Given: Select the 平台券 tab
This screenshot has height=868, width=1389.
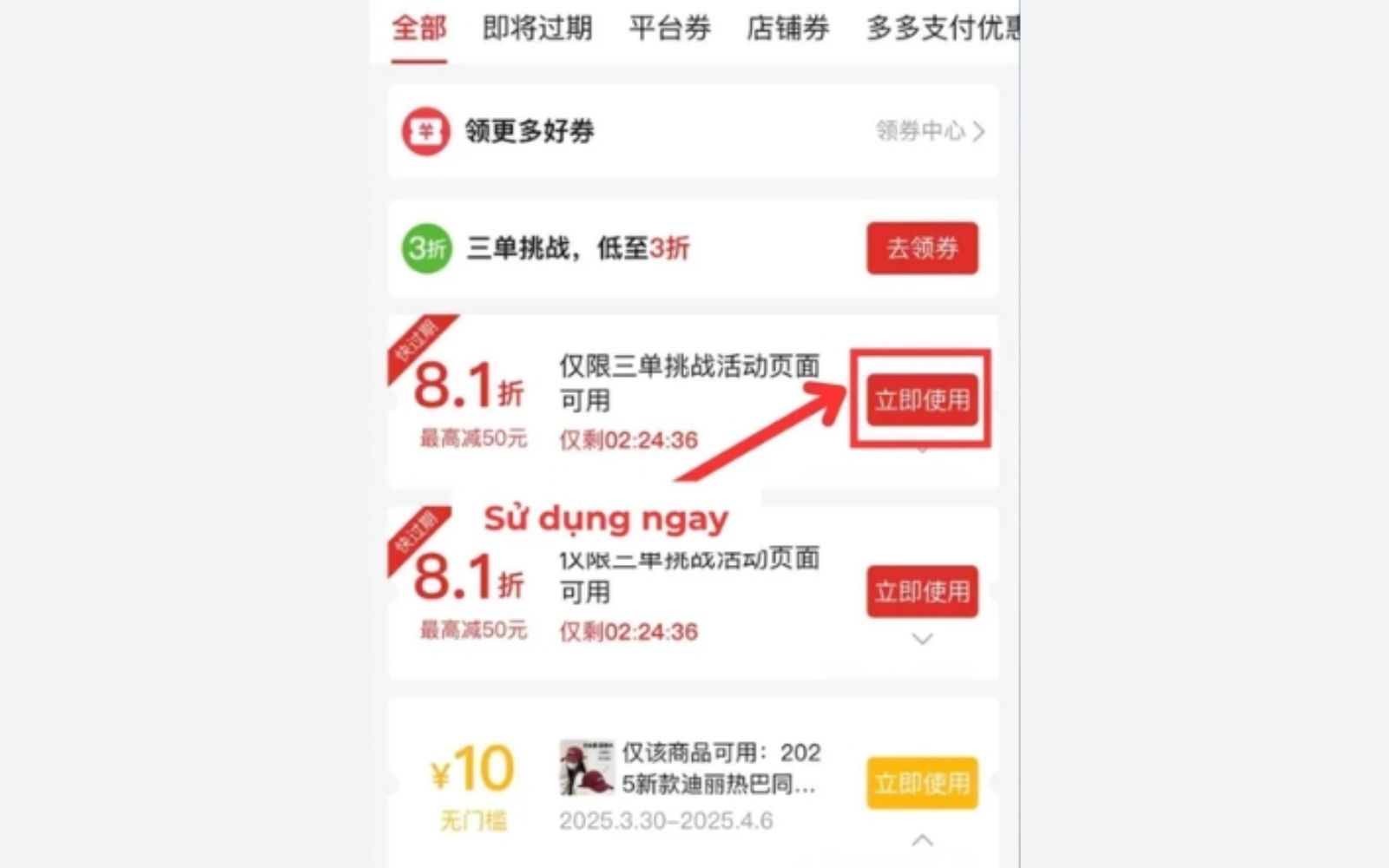Looking at the screenshot, I should pyautogui.click(x=669, y=29).
